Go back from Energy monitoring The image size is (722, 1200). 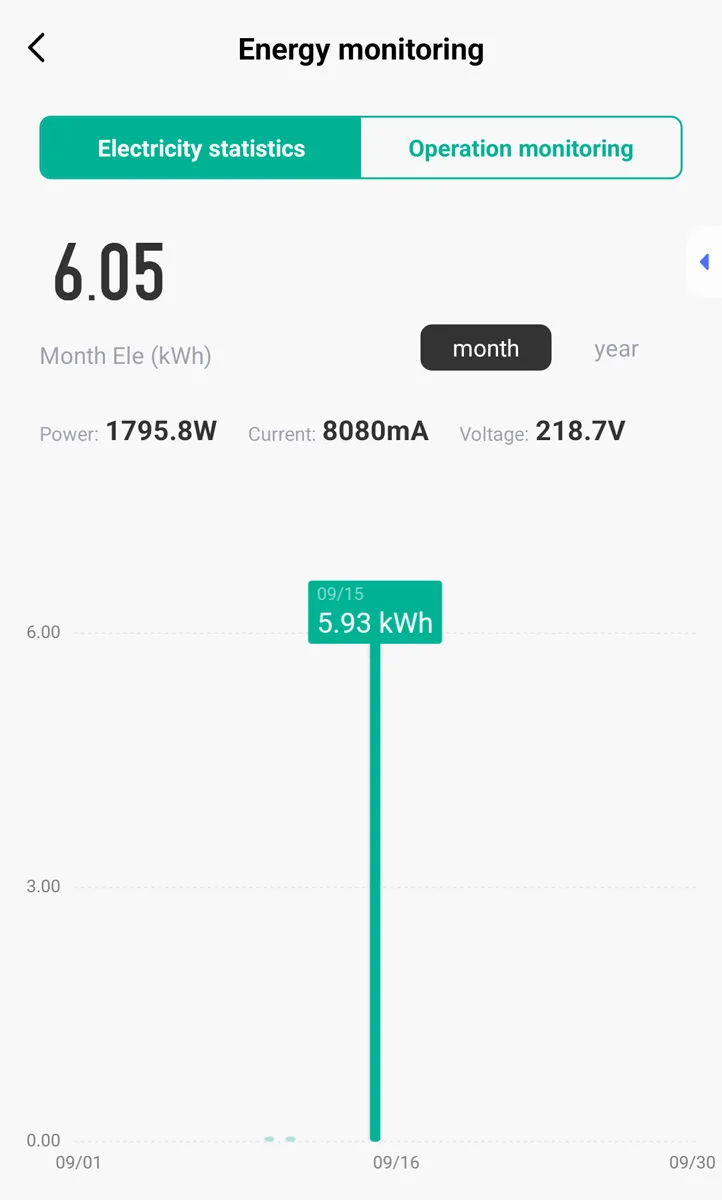click(x=37, y=48)
